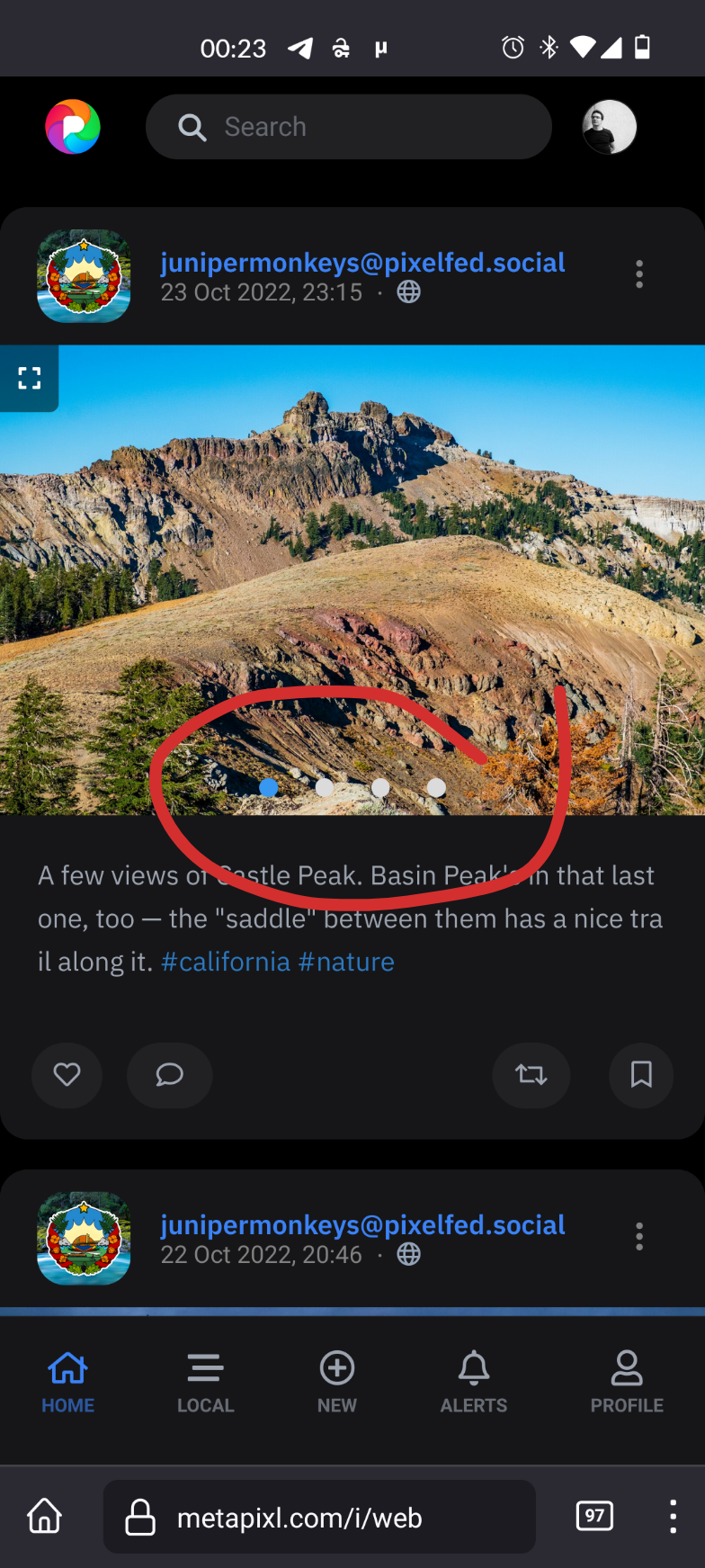
Task: Open the Pixelfed logo home link
Action: tap(73, 127)
